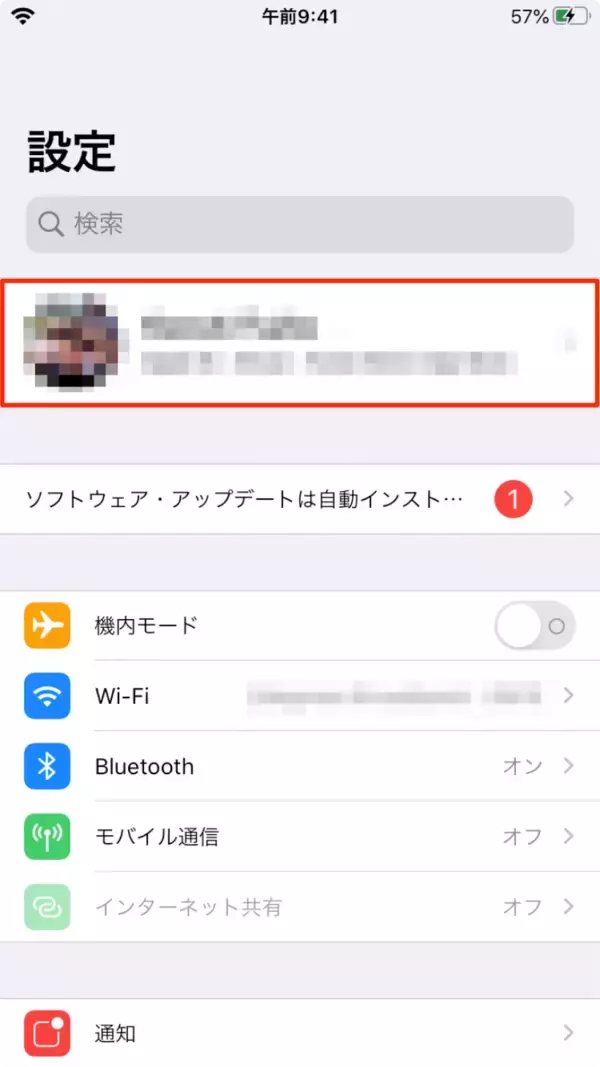Image resolution: width=600 pixels, height=1067 pixels.
Task: Toggle 機内モード switch on
Action: (534, 627)
